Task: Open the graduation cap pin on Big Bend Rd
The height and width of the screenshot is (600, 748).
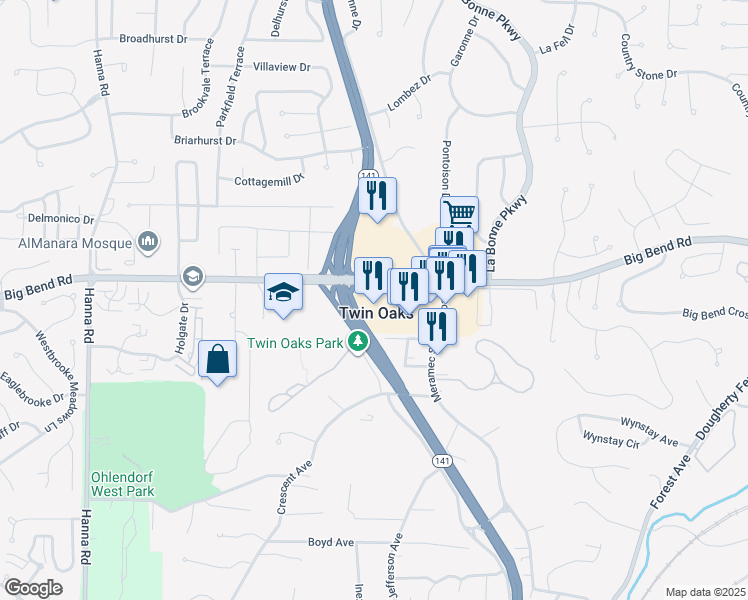Action: click(x=283, y=292)
